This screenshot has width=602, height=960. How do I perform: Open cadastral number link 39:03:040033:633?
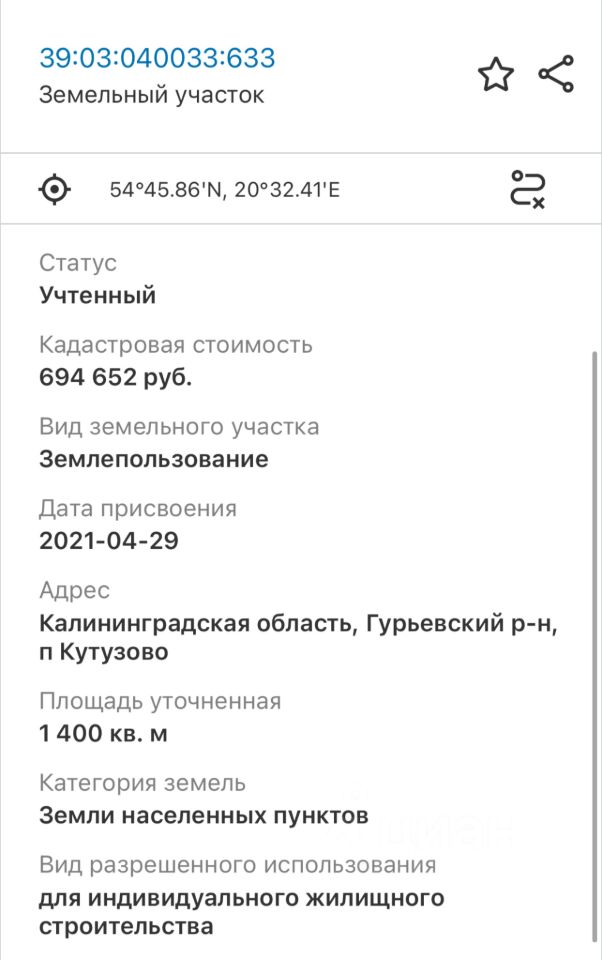pos(157,58)
